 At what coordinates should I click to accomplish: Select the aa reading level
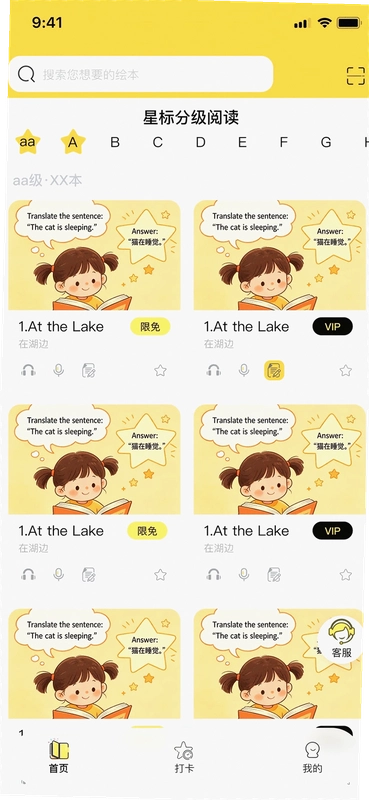[28, 142]
